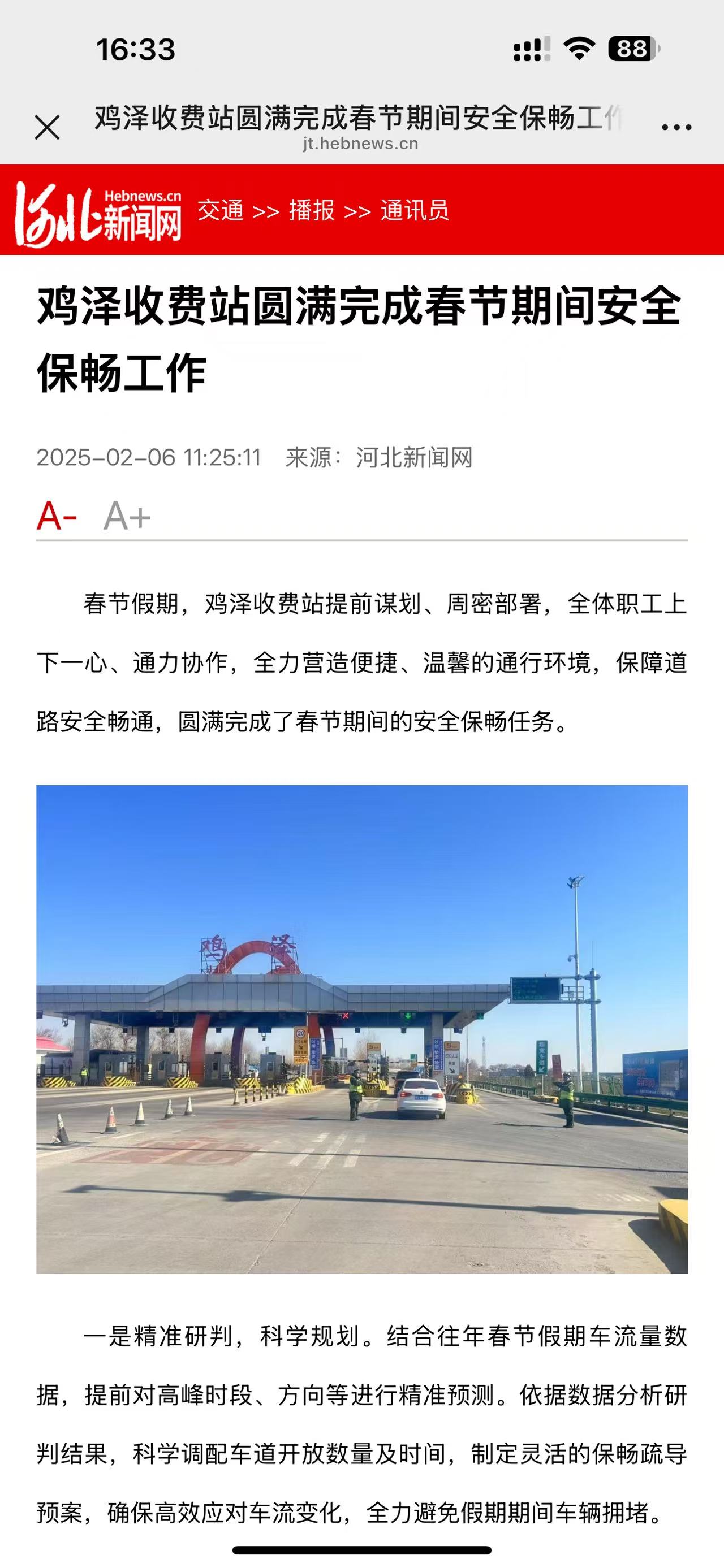Open the 通讯员 breadcrumb link

(415, 211)
